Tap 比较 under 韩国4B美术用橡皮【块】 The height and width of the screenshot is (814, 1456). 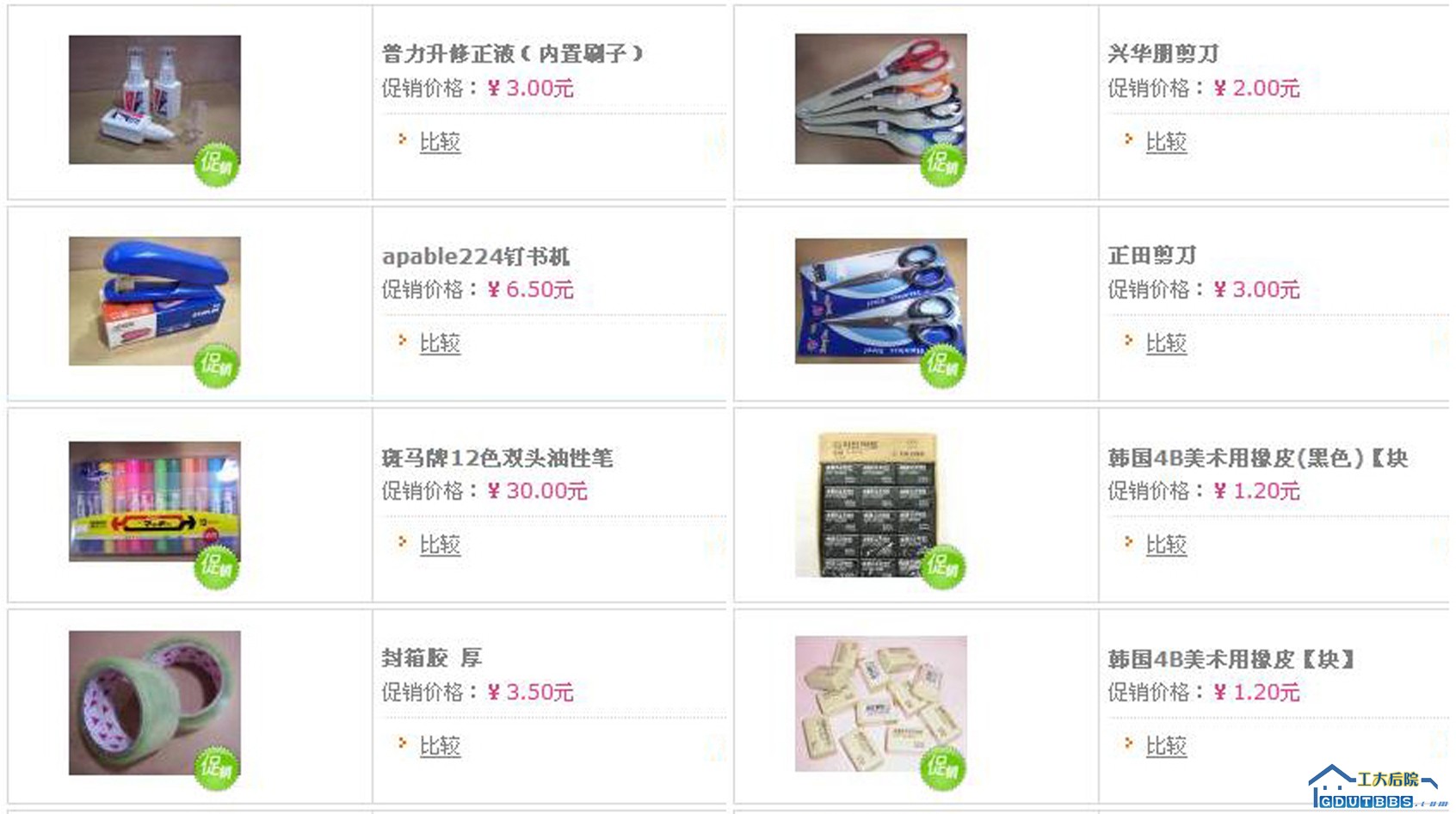tap(1166, 746)
